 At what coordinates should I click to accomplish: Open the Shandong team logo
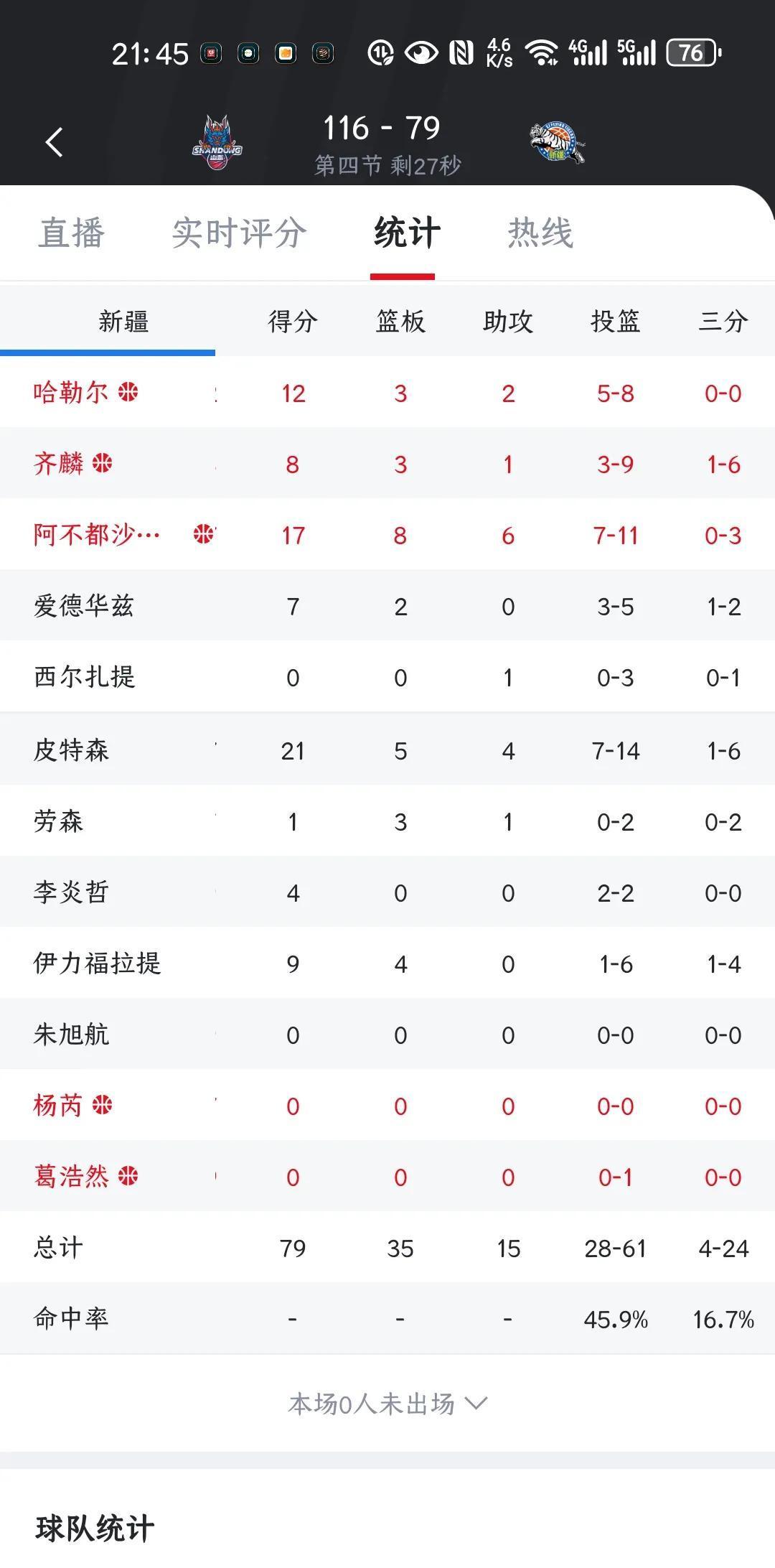coord(217,142)
